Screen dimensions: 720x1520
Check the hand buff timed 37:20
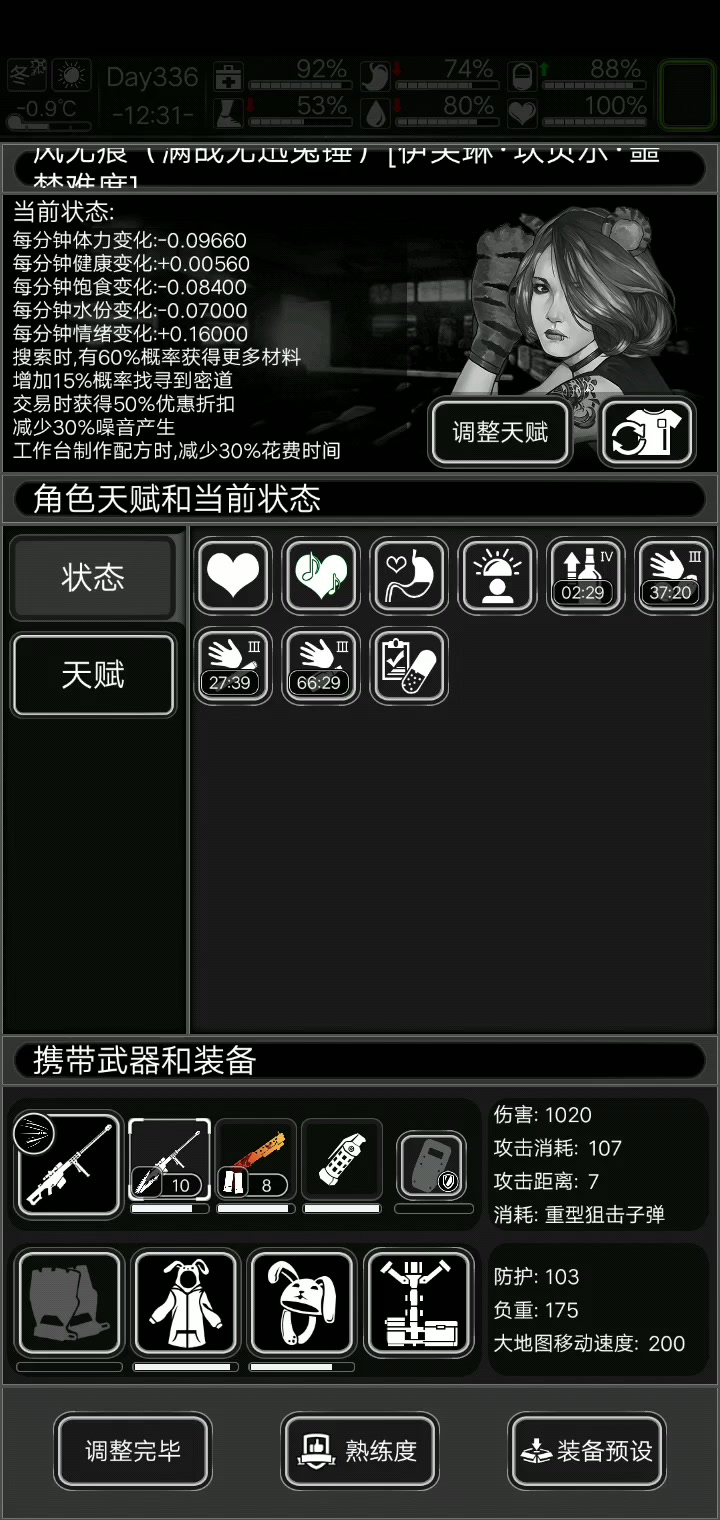673,575
